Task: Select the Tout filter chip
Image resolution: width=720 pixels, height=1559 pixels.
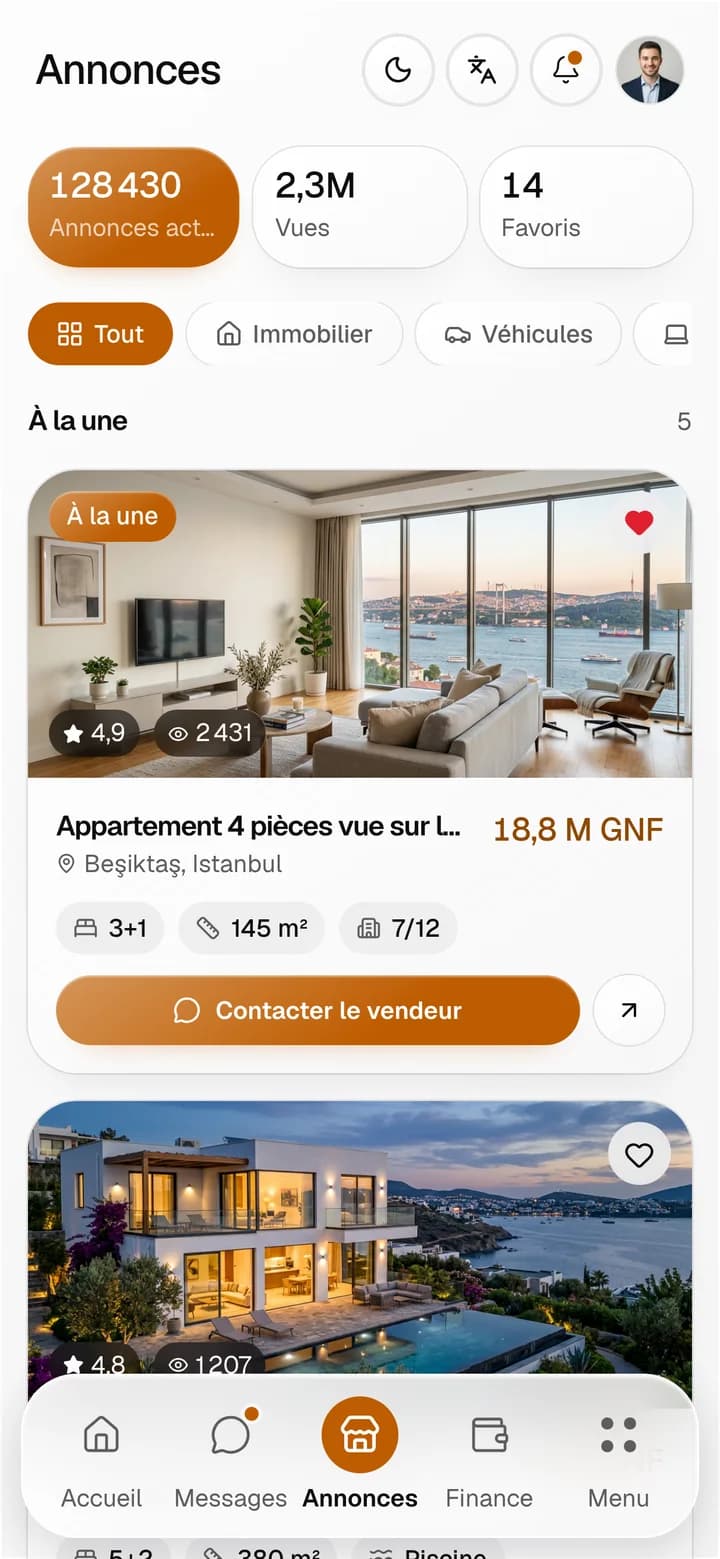Action: tap(100, 334)
